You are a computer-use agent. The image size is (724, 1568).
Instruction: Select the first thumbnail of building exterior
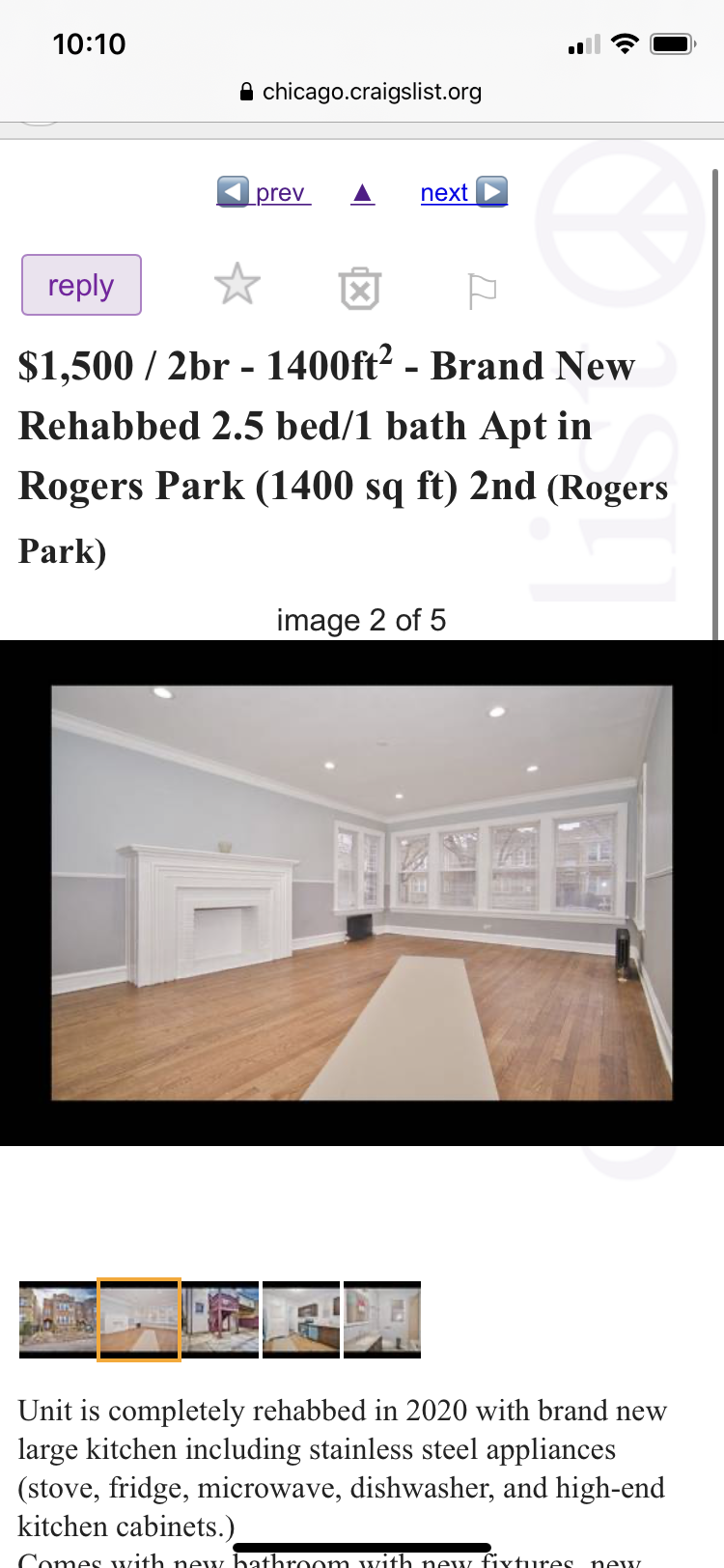click(x=58, y=1319)
